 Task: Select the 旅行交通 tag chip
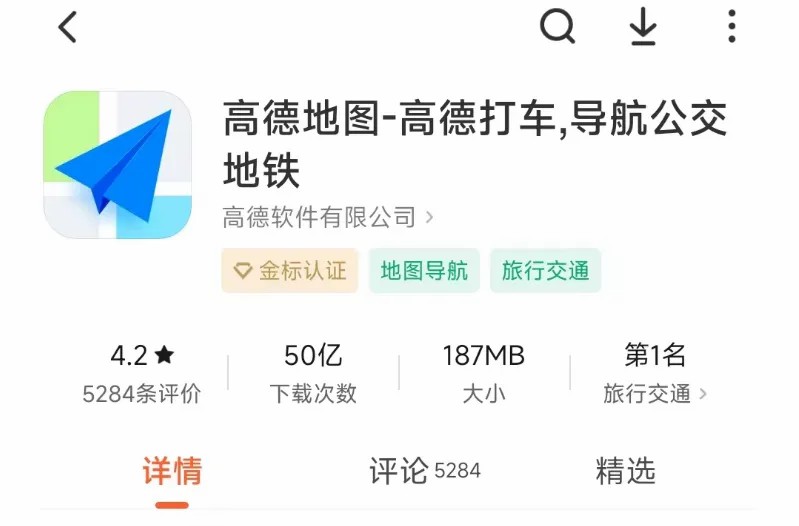click(545, 271)
